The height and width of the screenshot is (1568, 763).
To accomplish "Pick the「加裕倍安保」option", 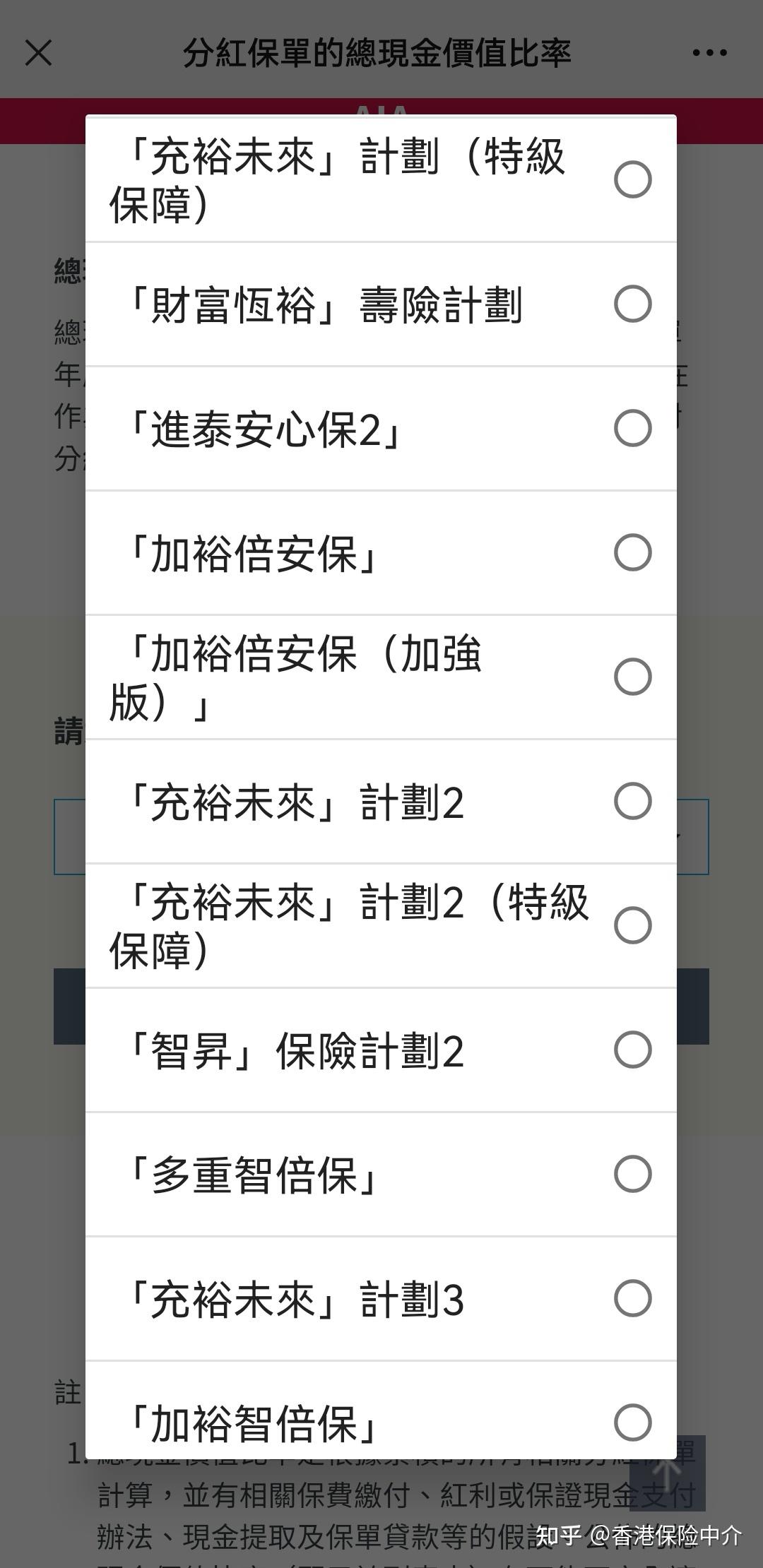I will [x=381, y=553].
